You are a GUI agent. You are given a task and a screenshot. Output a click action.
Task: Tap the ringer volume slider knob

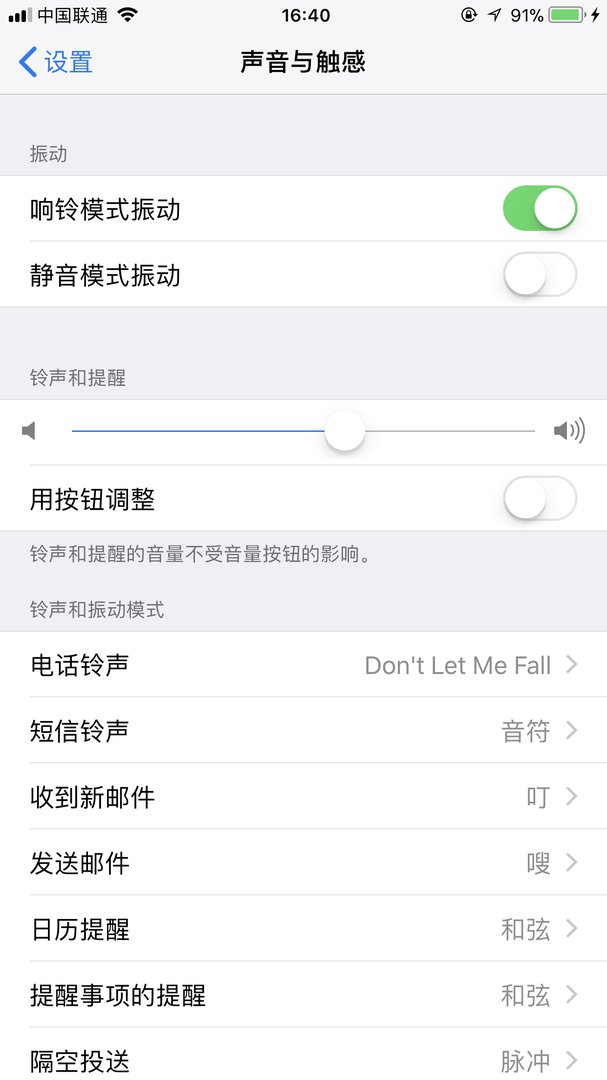click(345, 431)
